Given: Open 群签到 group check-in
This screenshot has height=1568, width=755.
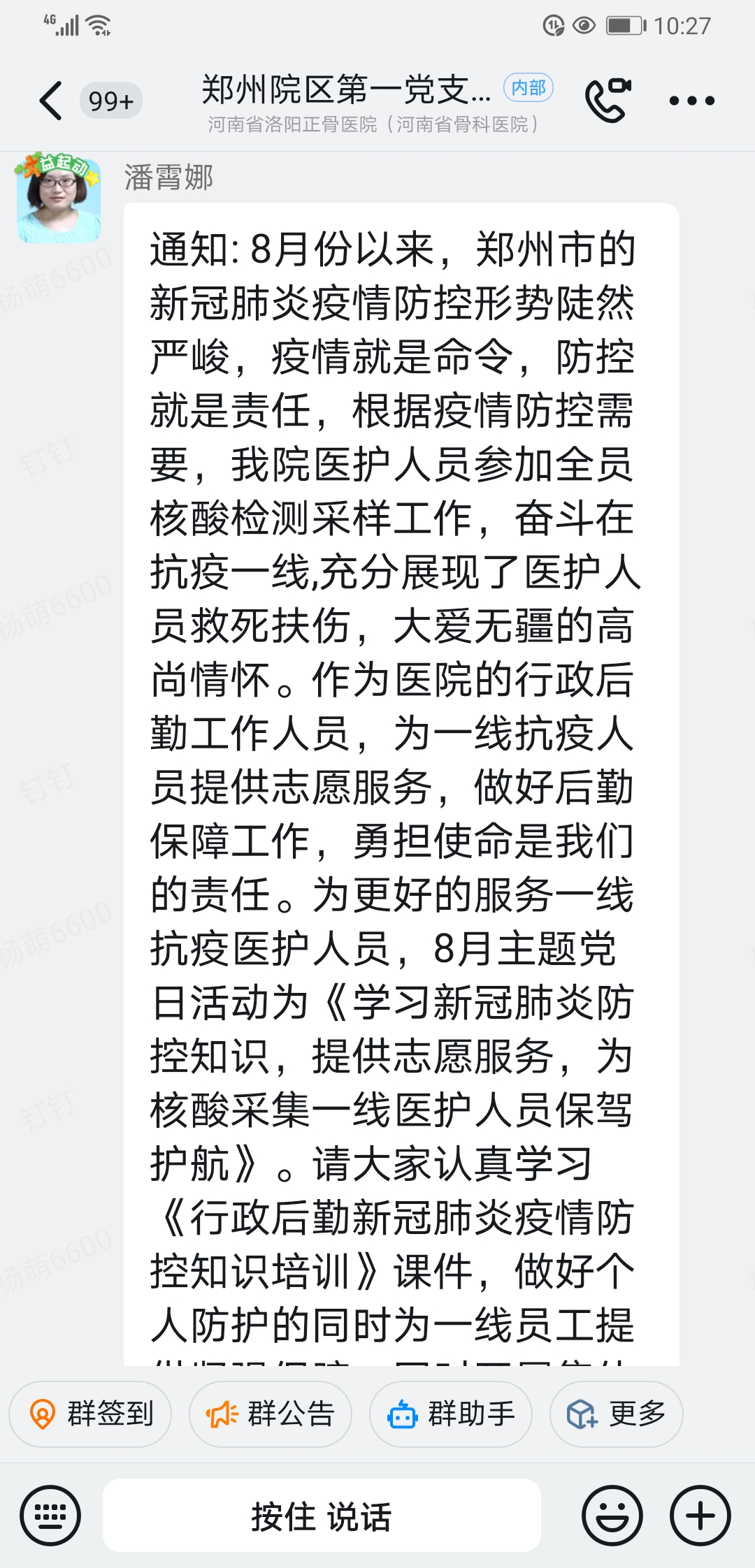Looking at the screenshot, I should coord(90,1414).
